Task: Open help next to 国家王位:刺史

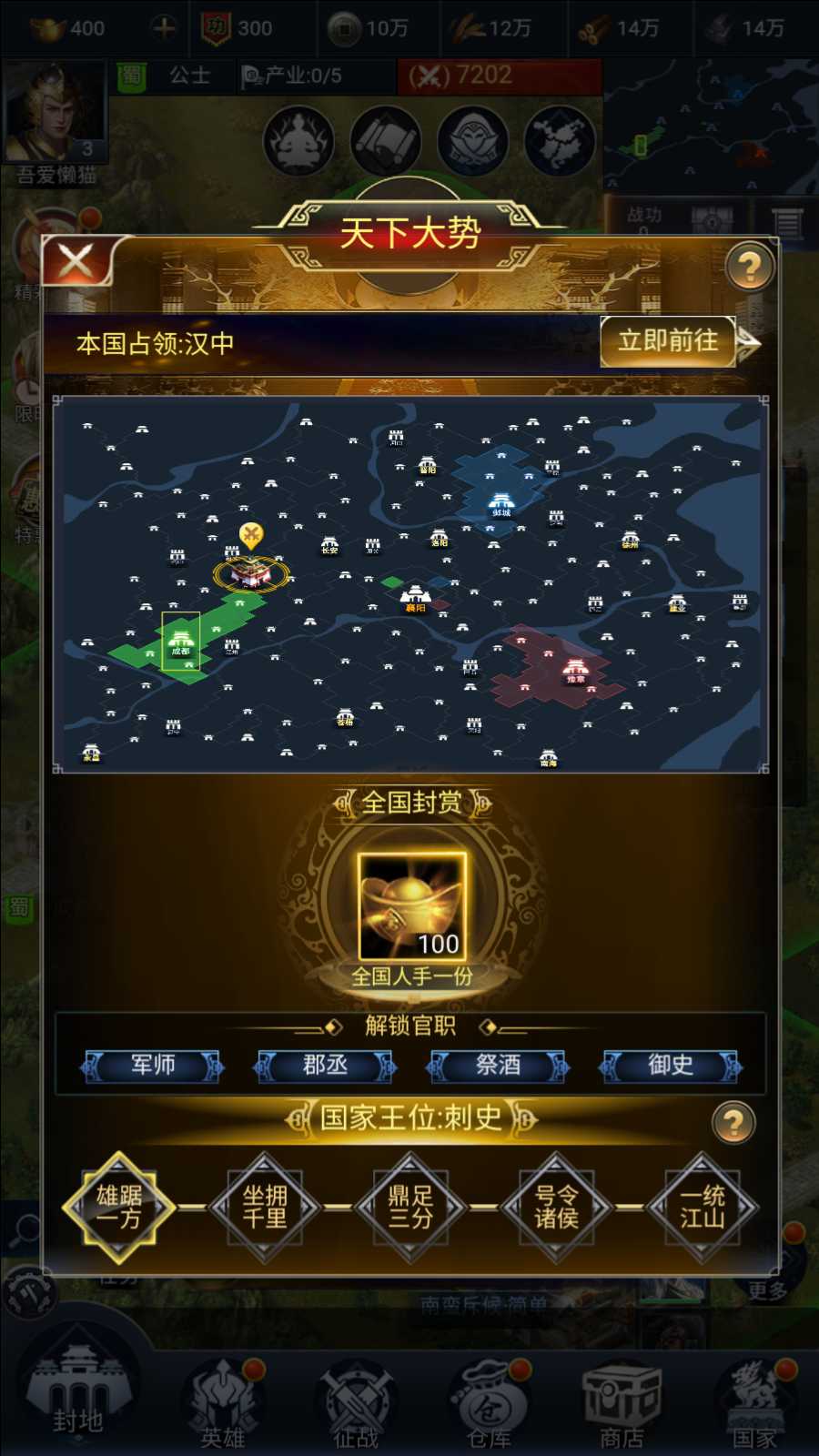Action: coord(733,1123)
